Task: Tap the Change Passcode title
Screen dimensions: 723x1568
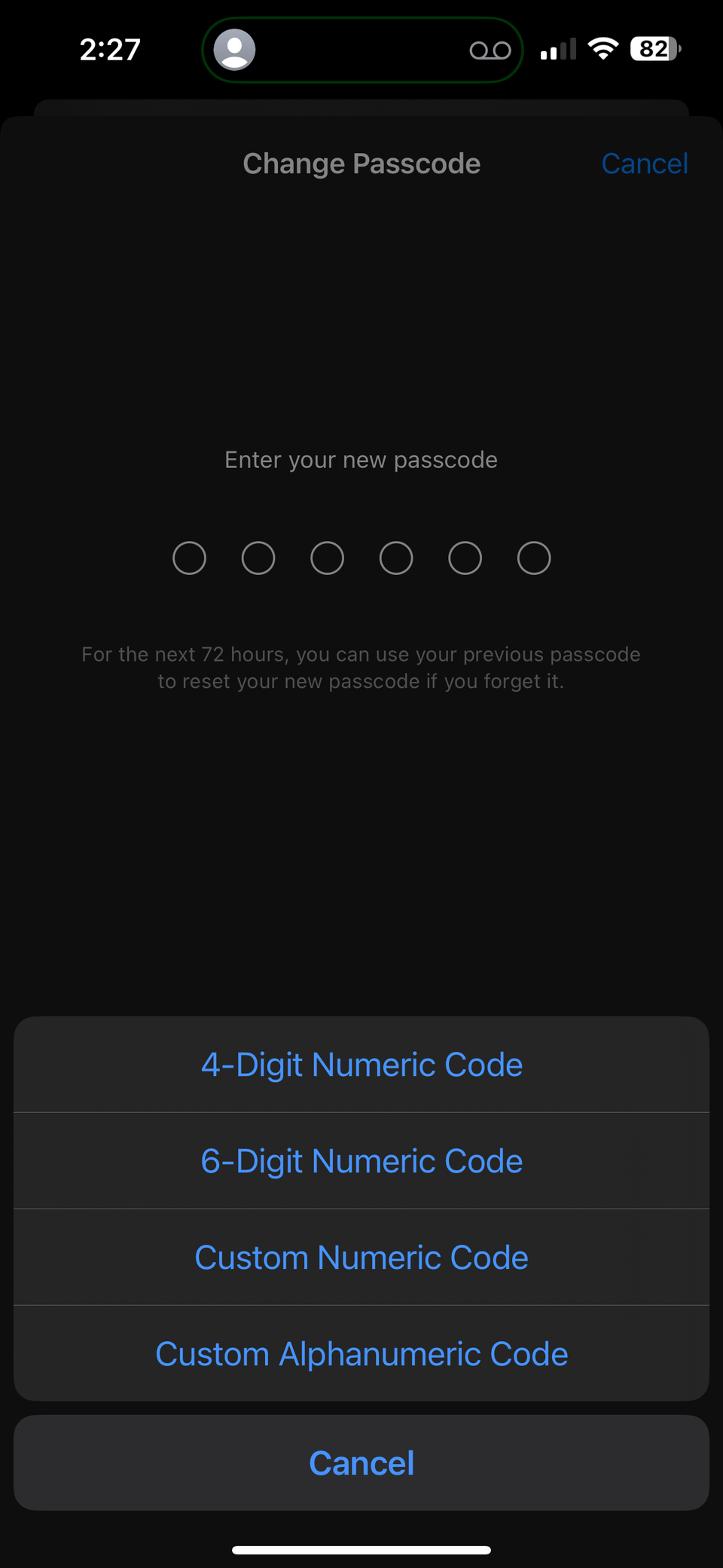Action: [361, 163]
